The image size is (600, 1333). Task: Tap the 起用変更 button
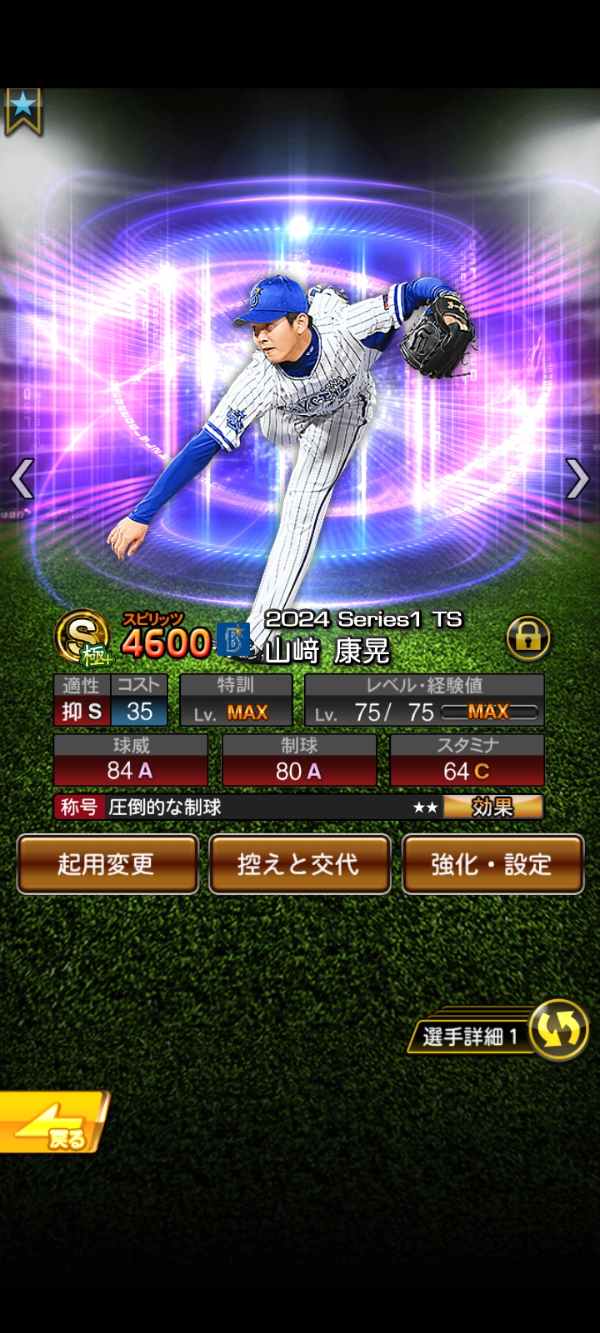[x=107, y=864]
